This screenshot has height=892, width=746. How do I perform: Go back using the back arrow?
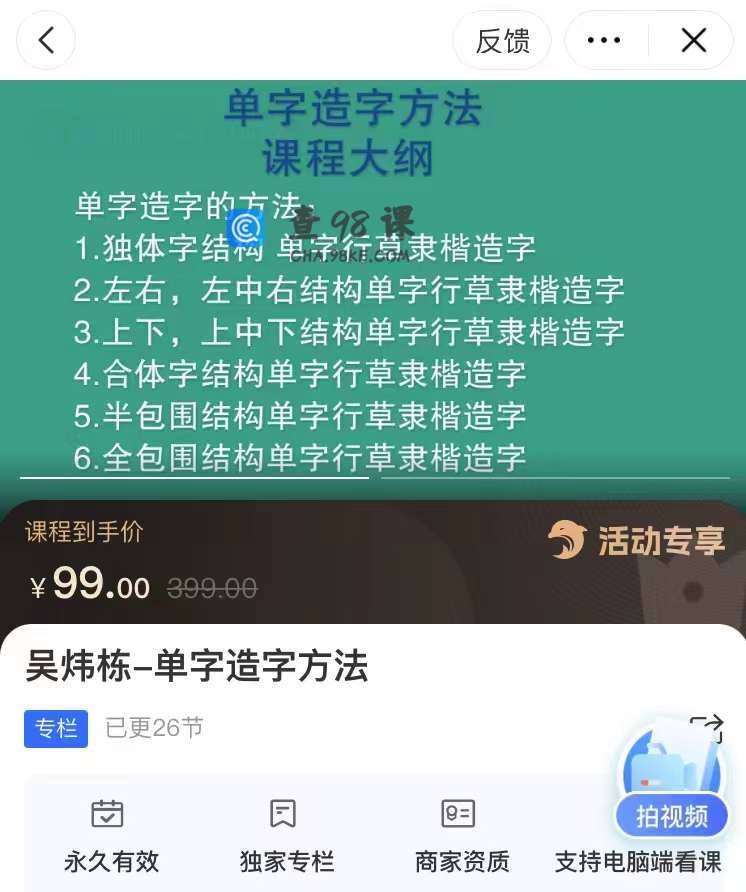[46, 40]
